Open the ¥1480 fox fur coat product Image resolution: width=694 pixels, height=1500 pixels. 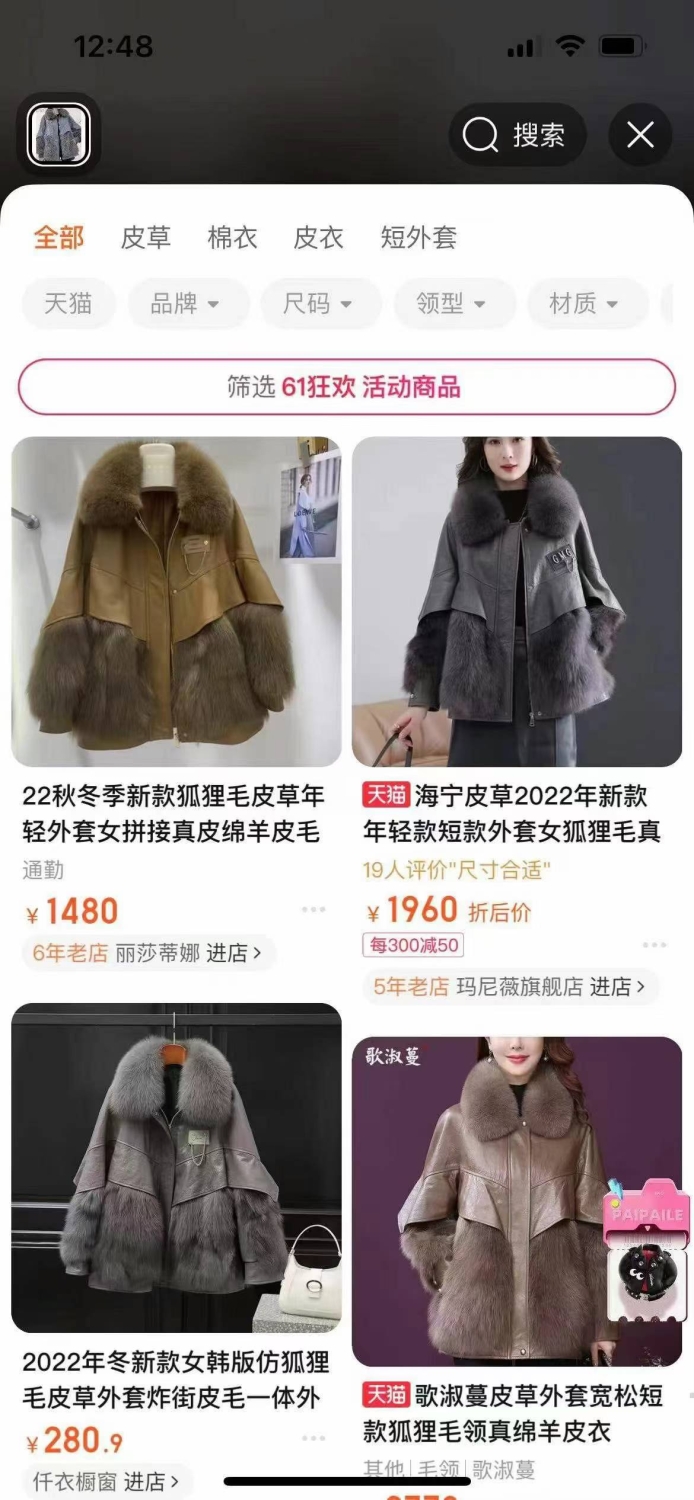point(176,602)
